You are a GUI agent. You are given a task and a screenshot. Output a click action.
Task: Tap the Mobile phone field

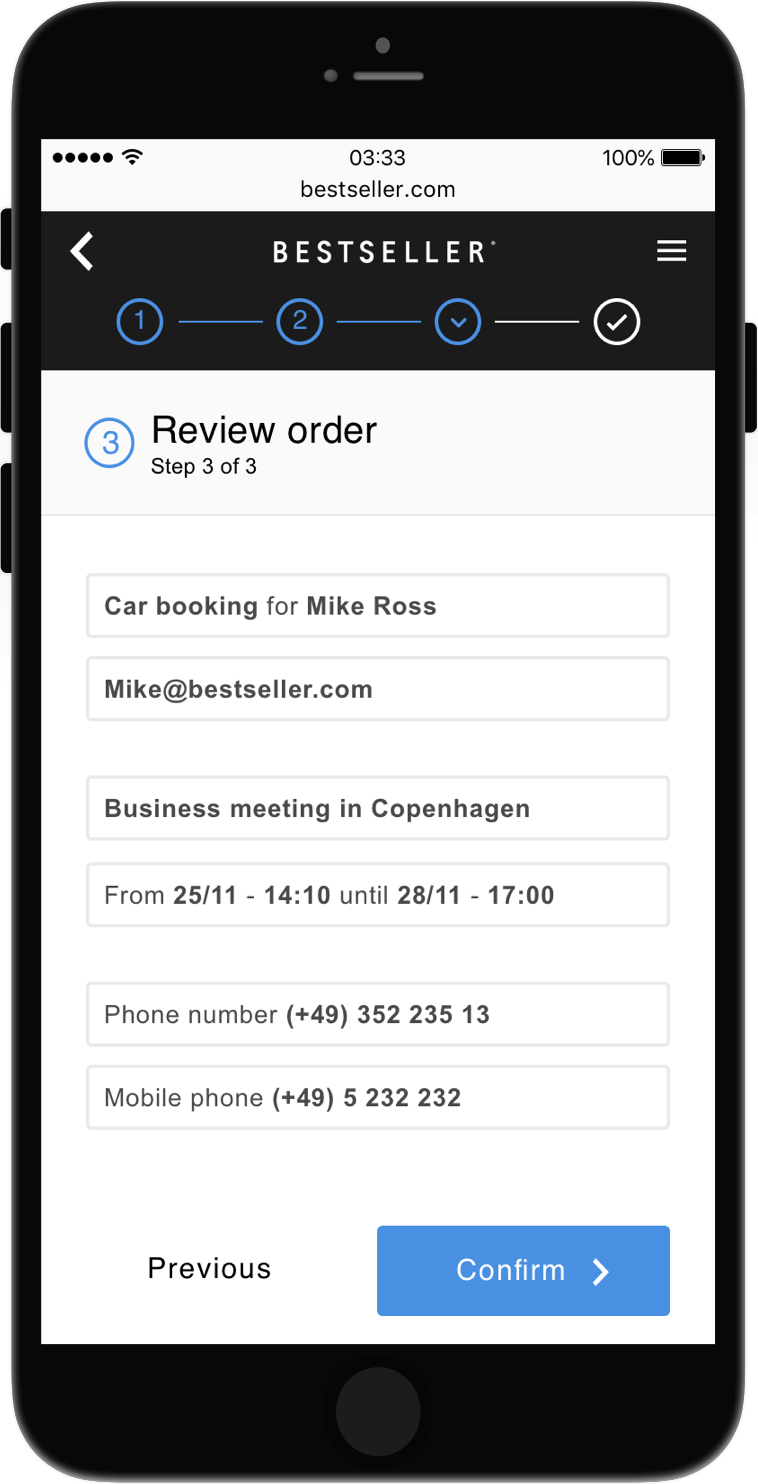(x=378, y=1097)
